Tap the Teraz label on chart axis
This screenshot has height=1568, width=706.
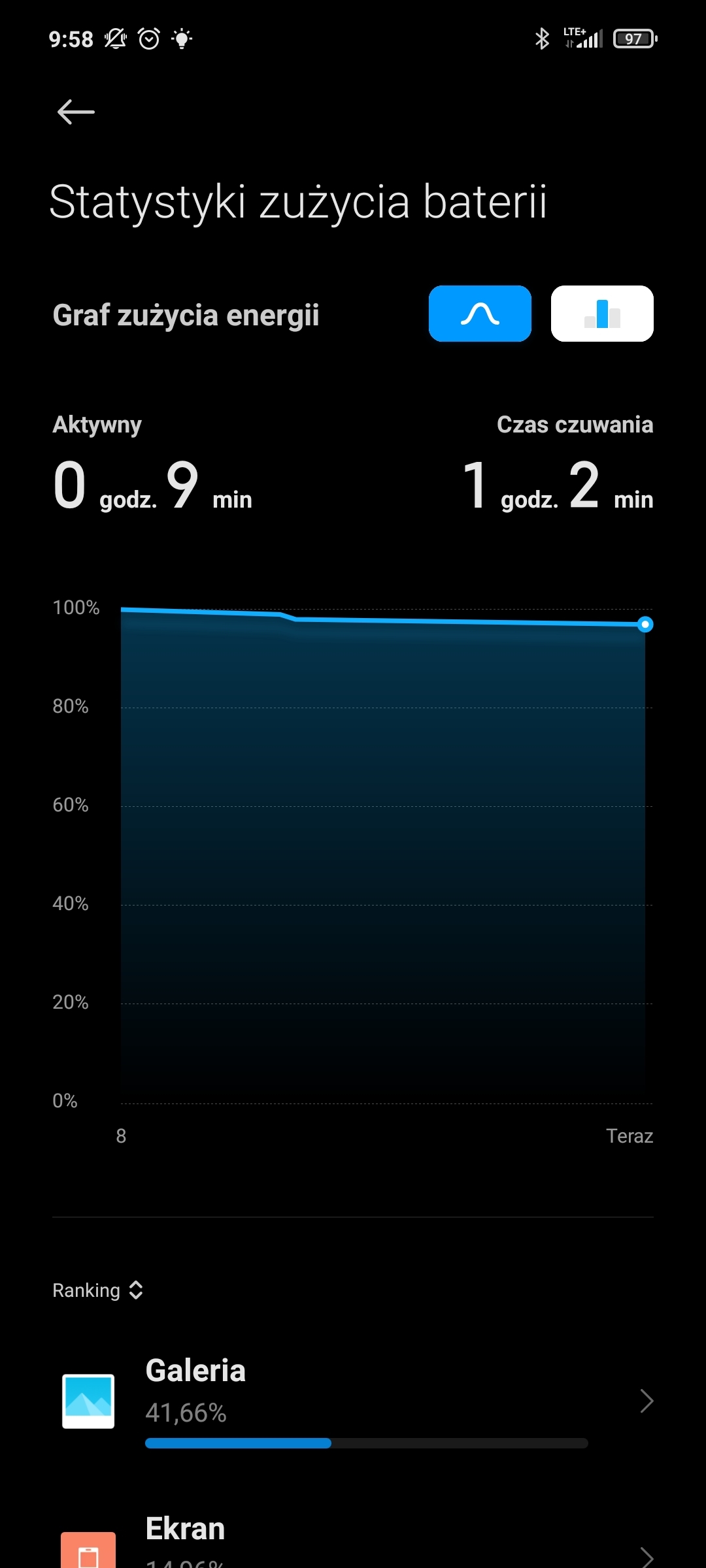coord(630,1135)
